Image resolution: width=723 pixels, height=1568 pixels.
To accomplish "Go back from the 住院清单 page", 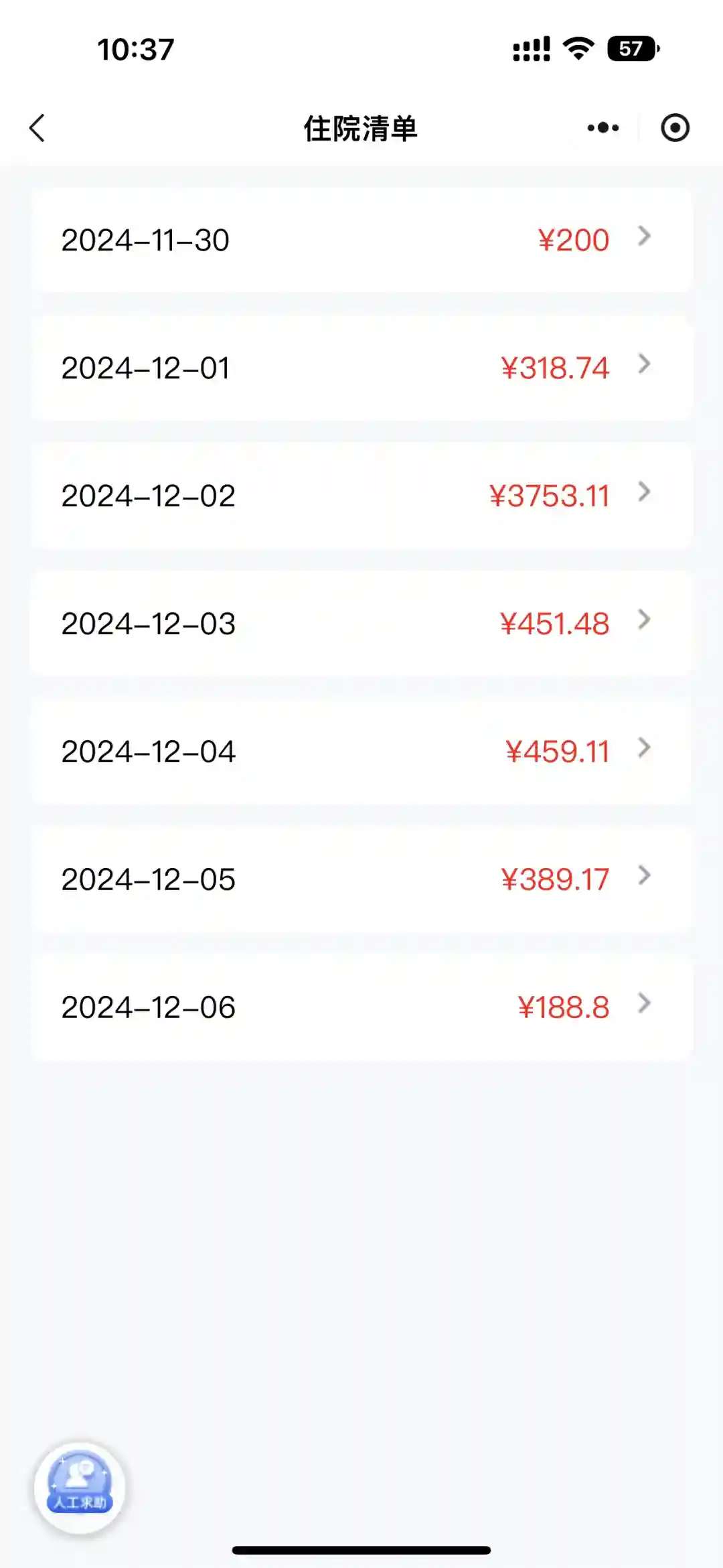I will [37, 128].
